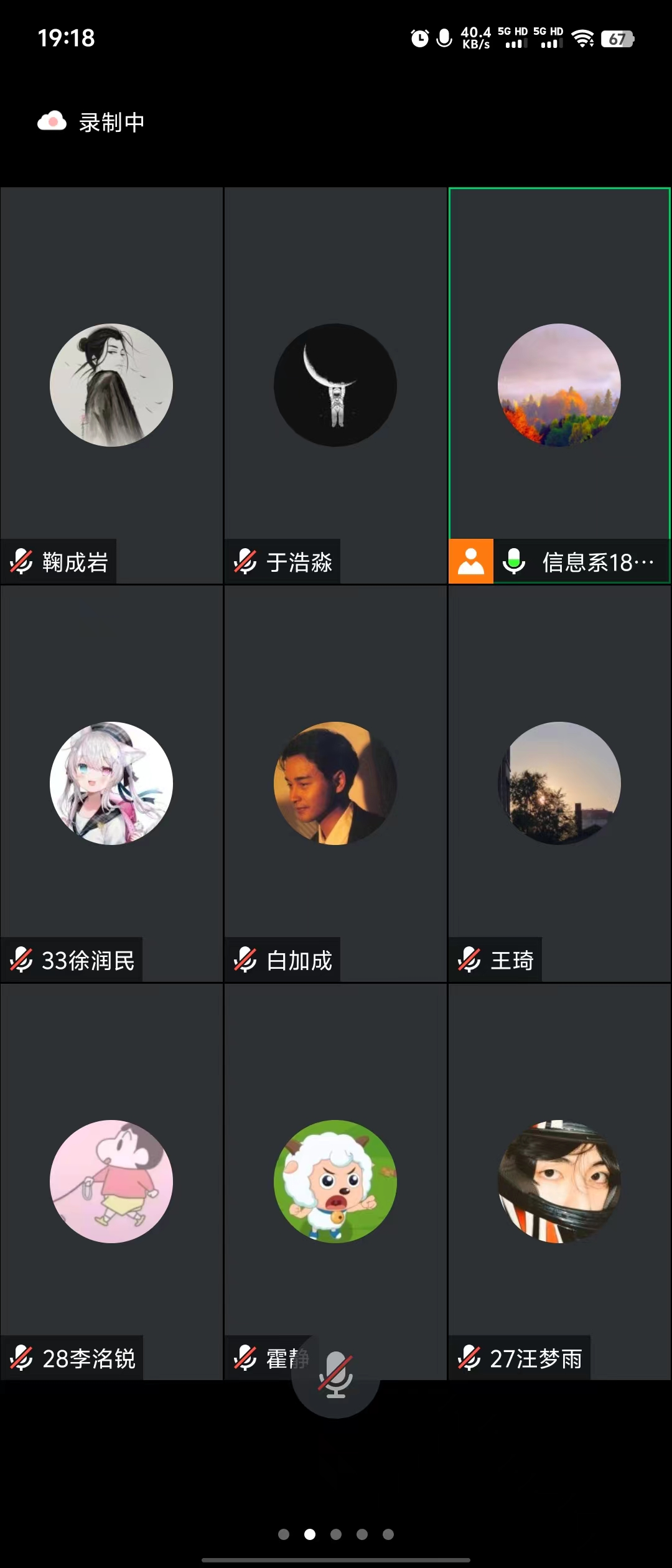Select the 28李洛锐 participant tile
This screenshot has height=1568, width=672.
(x=111, y=1182)
